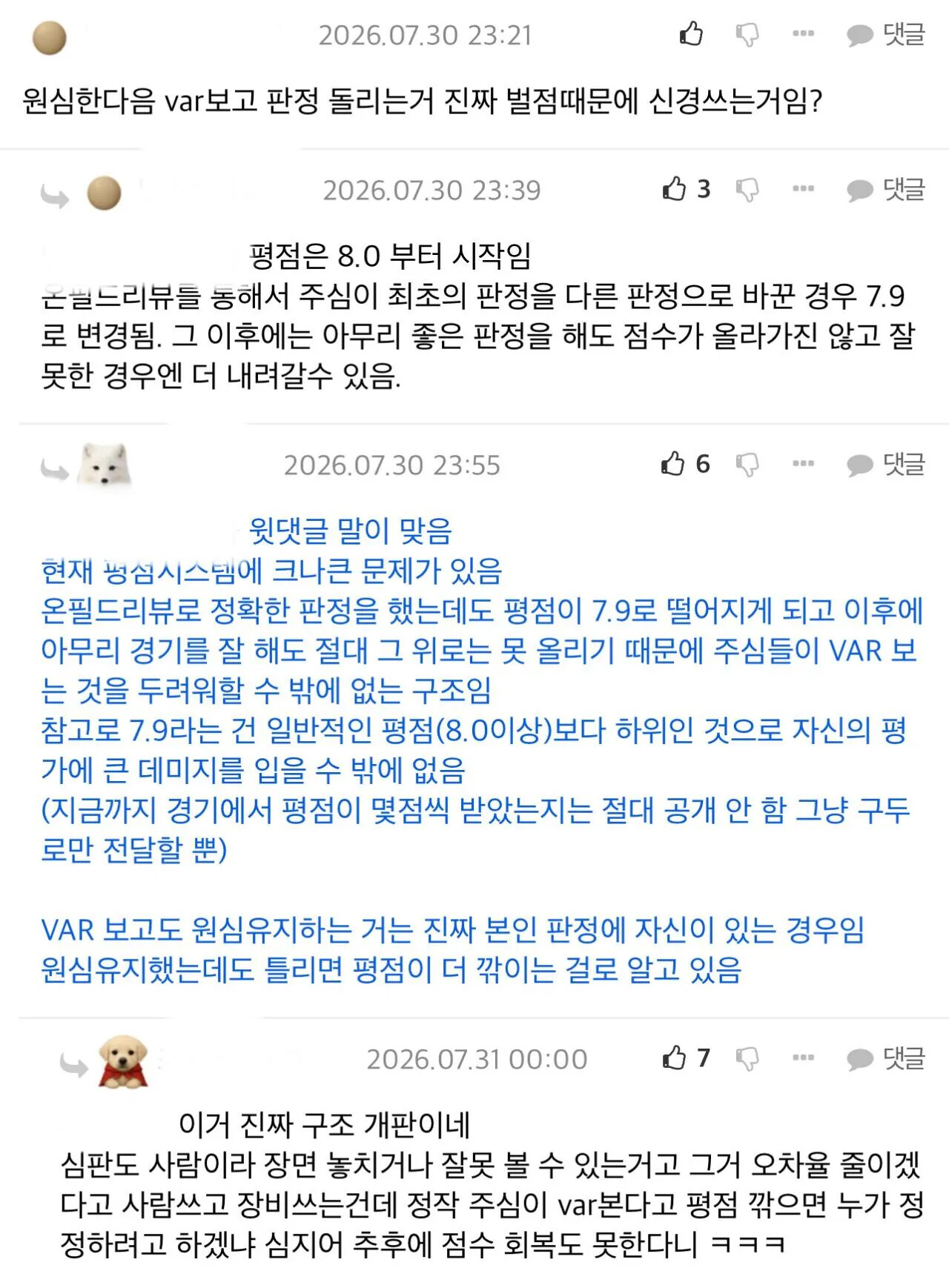
Task: Dislike the 23:39 reply
Action: (x=747, y=190)
